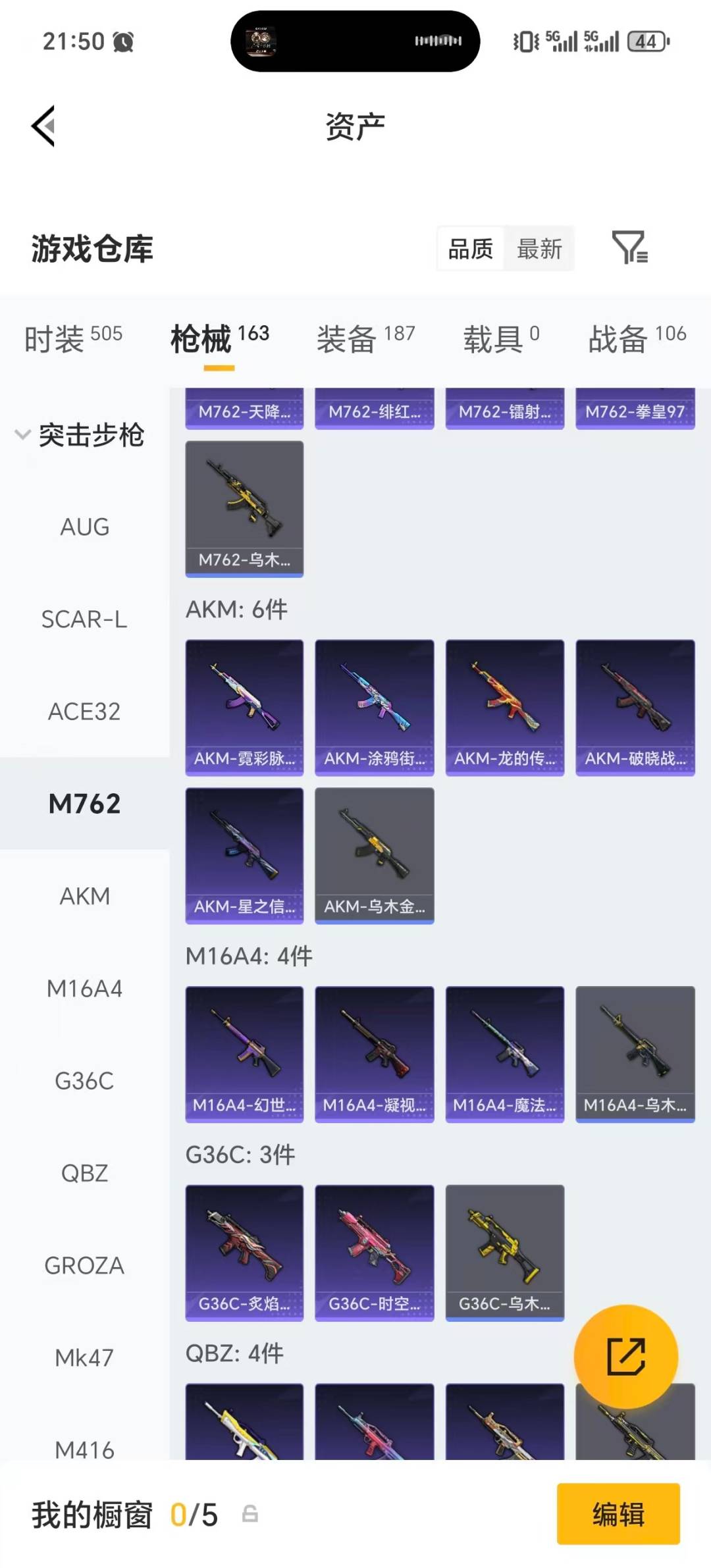The height and width of the screenshot is (1568, 711).
Task: Open the AKM-乌木金 skin tile
Action: 374,855
